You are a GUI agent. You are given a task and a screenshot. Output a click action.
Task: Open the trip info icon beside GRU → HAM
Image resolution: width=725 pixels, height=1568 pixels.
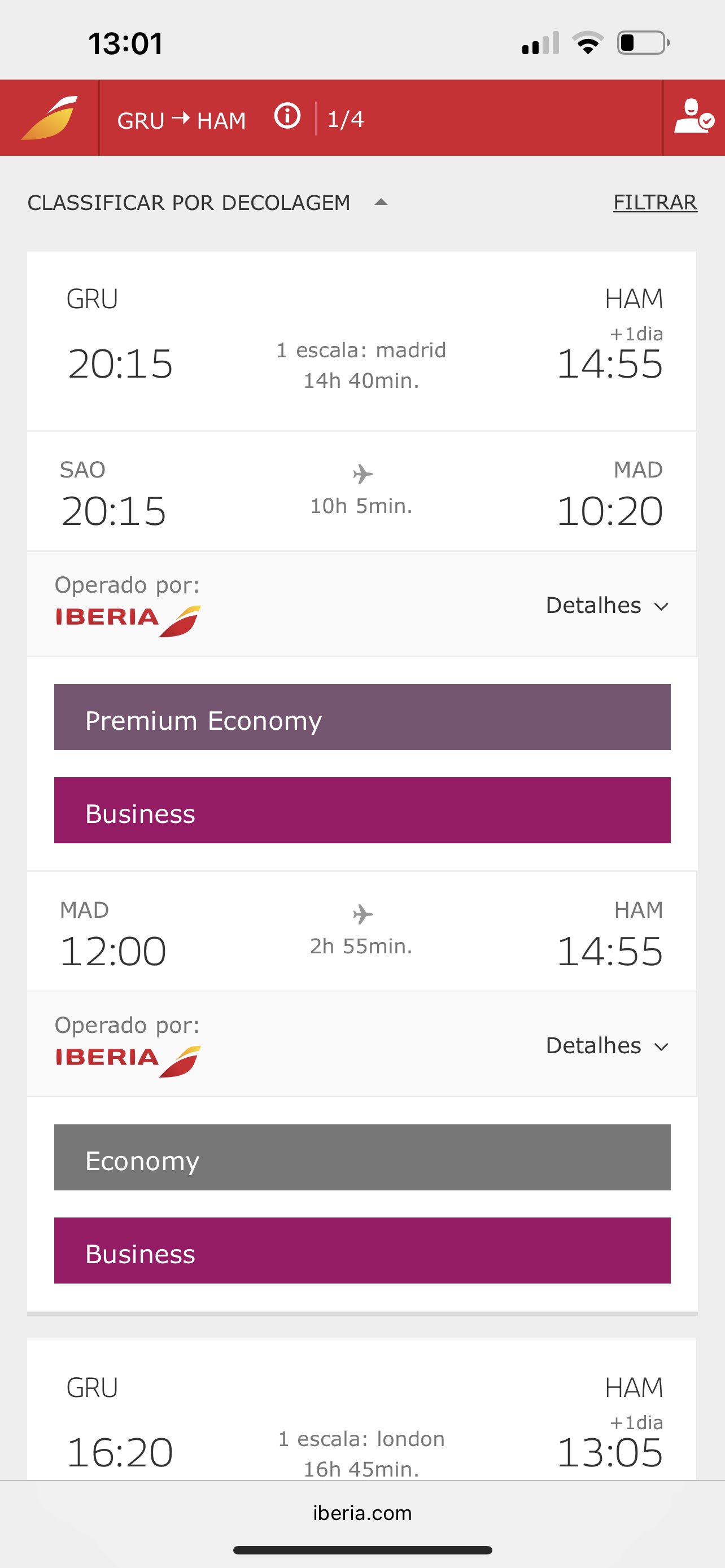click(287, 116)
